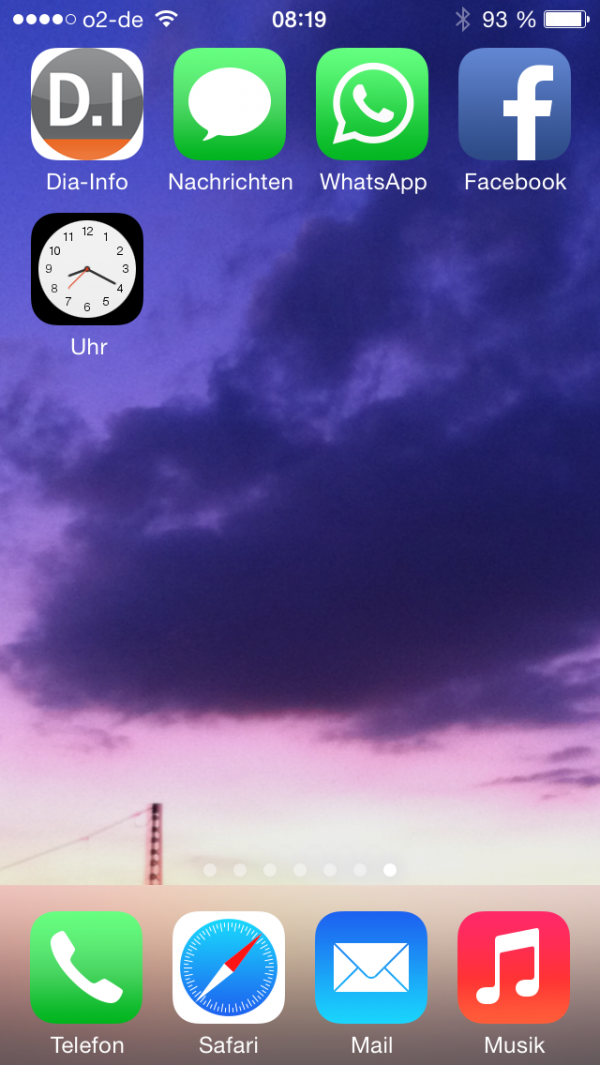Launch Nachrichten messages app
Image resolution: width=600 pixels, height=1065 pixels.
tap(230, 104)
